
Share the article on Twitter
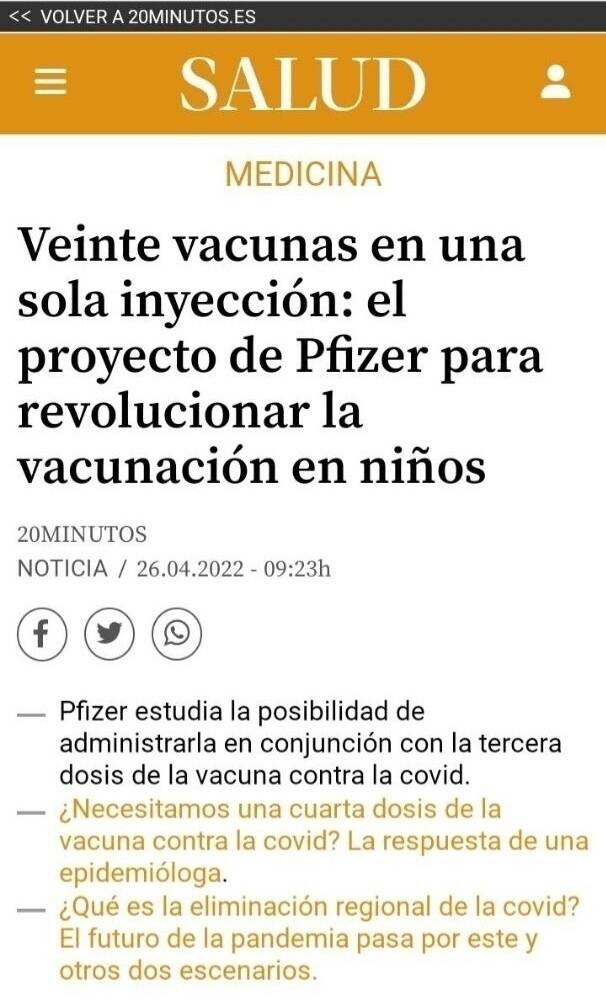click(x=109, y=634)
